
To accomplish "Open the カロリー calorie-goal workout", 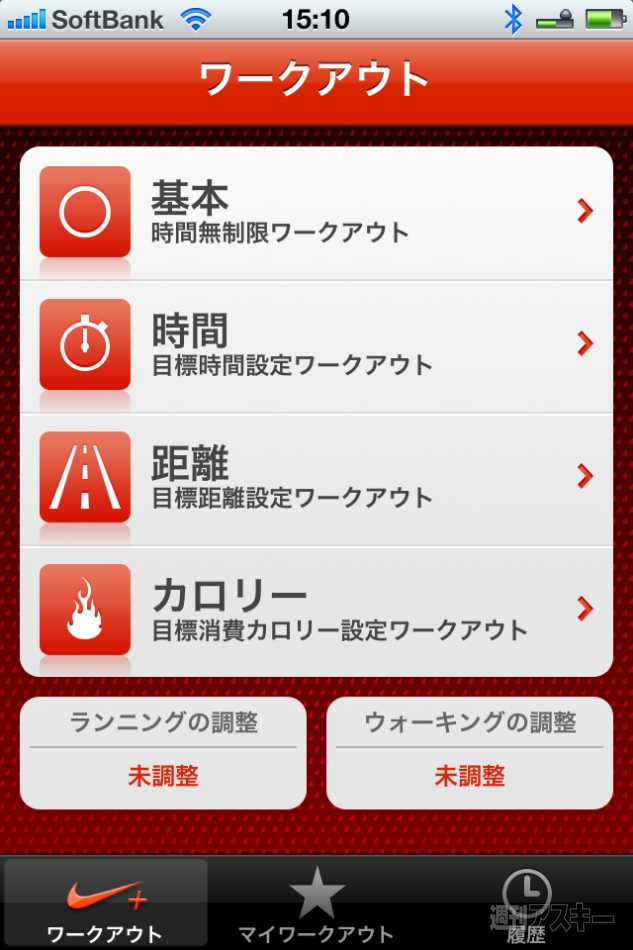I will tap(316, 611).
